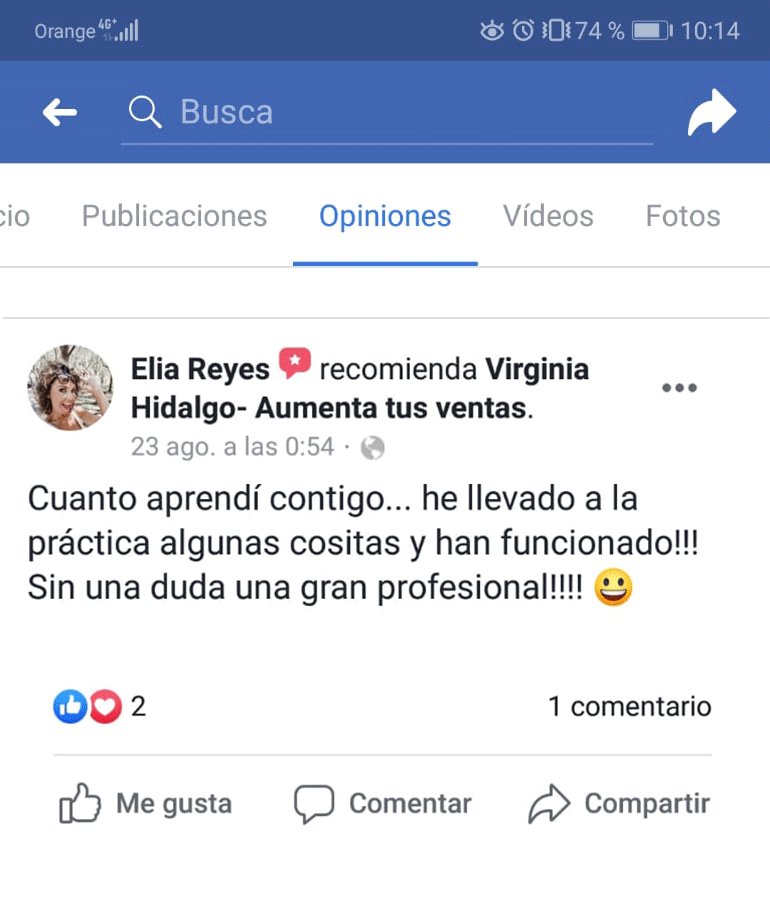
Task: Go back using the arrow
Action: 60,113
